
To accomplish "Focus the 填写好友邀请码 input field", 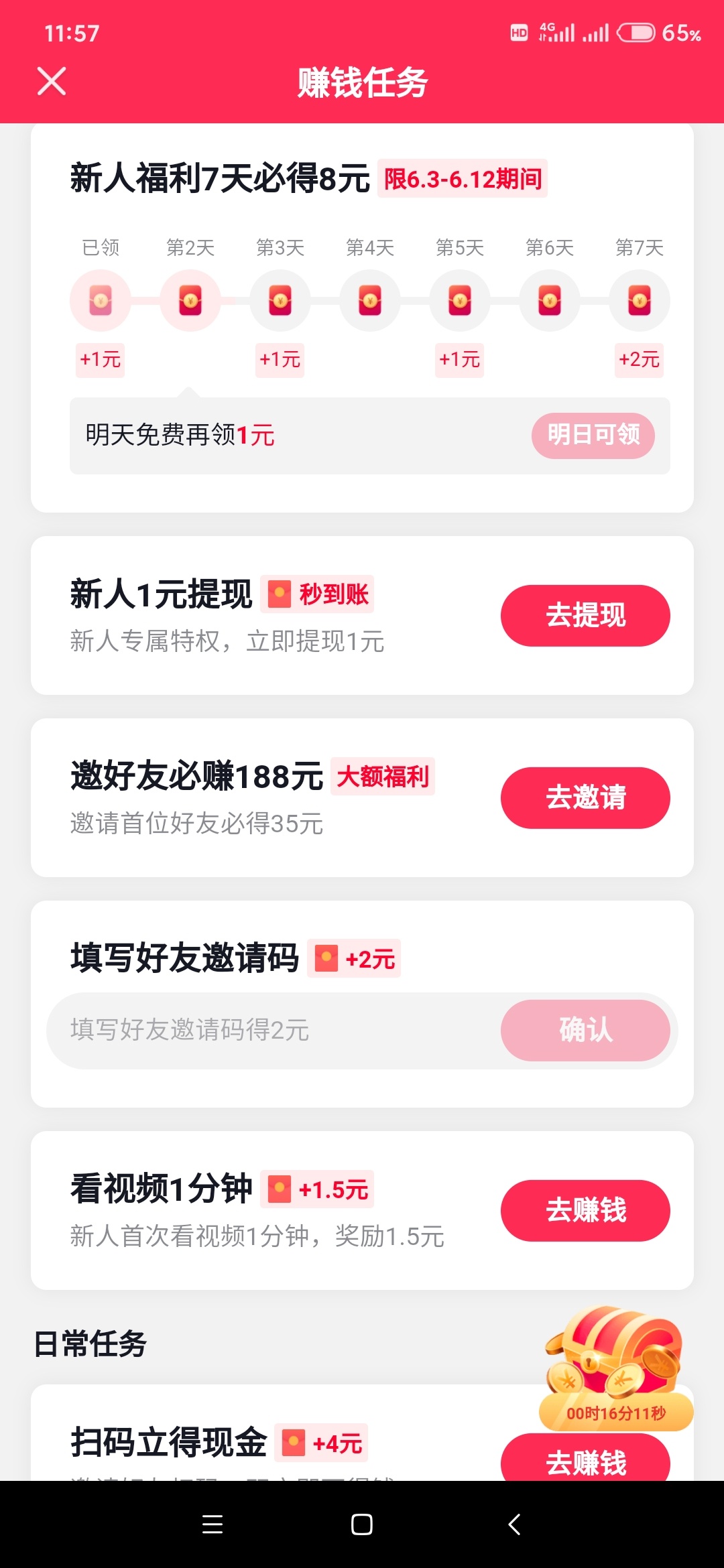I will pos(268,1030).
